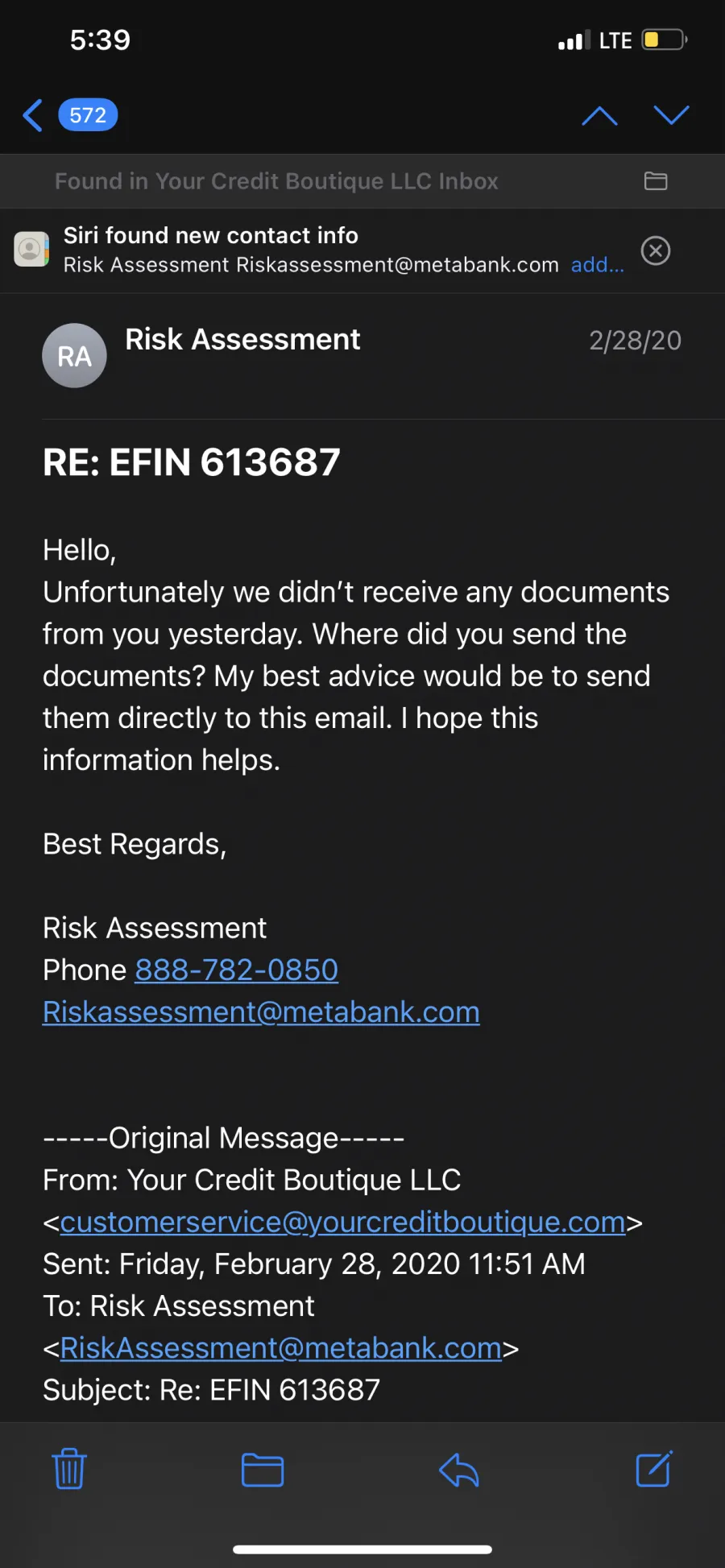725x1568 pixels.
Task: Call phone number 888-782-0850
Action: (x=236, y=970)
